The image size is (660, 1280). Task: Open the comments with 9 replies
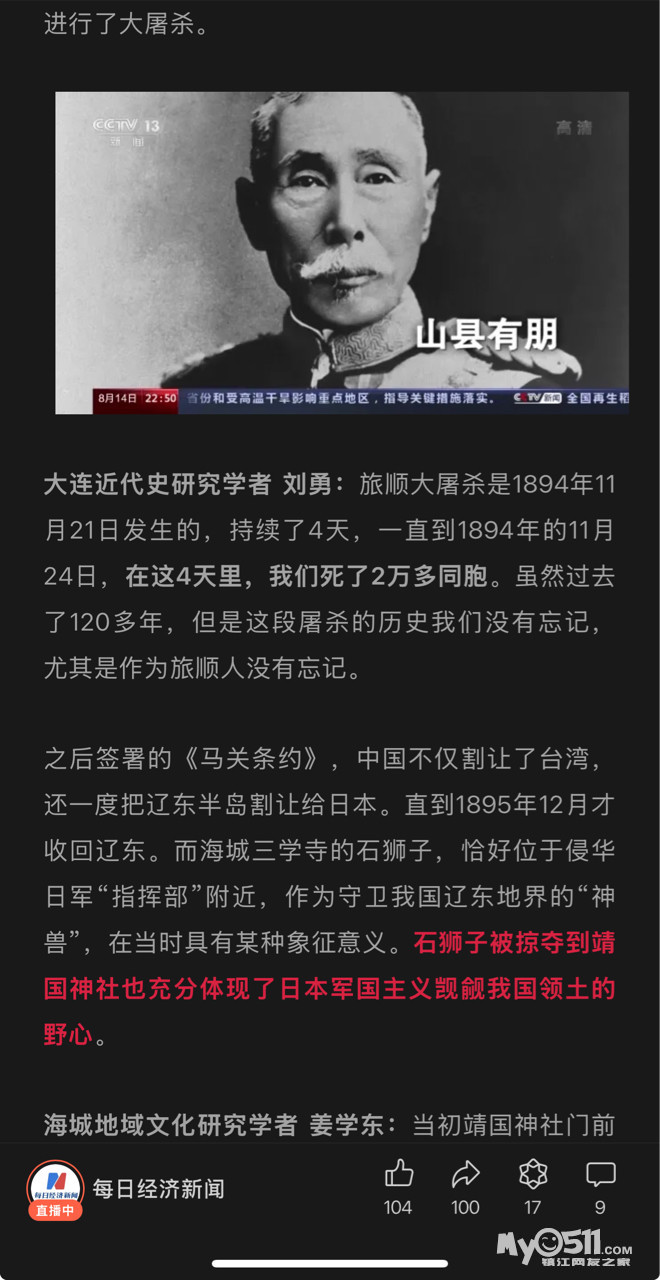(600, 1175)
